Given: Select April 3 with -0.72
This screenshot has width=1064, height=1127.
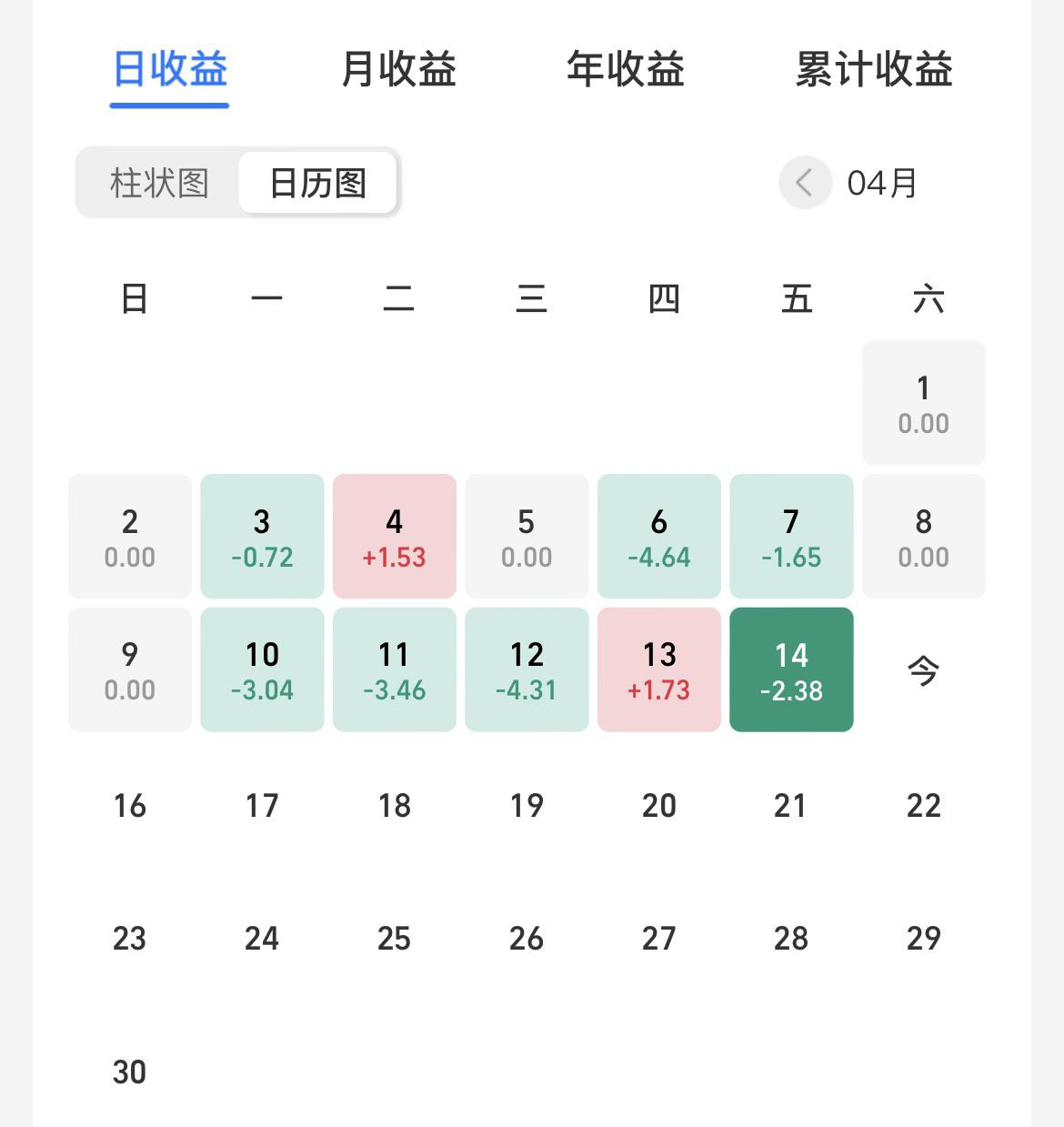Looking at the screenshot, I should [x=262, y=537].
